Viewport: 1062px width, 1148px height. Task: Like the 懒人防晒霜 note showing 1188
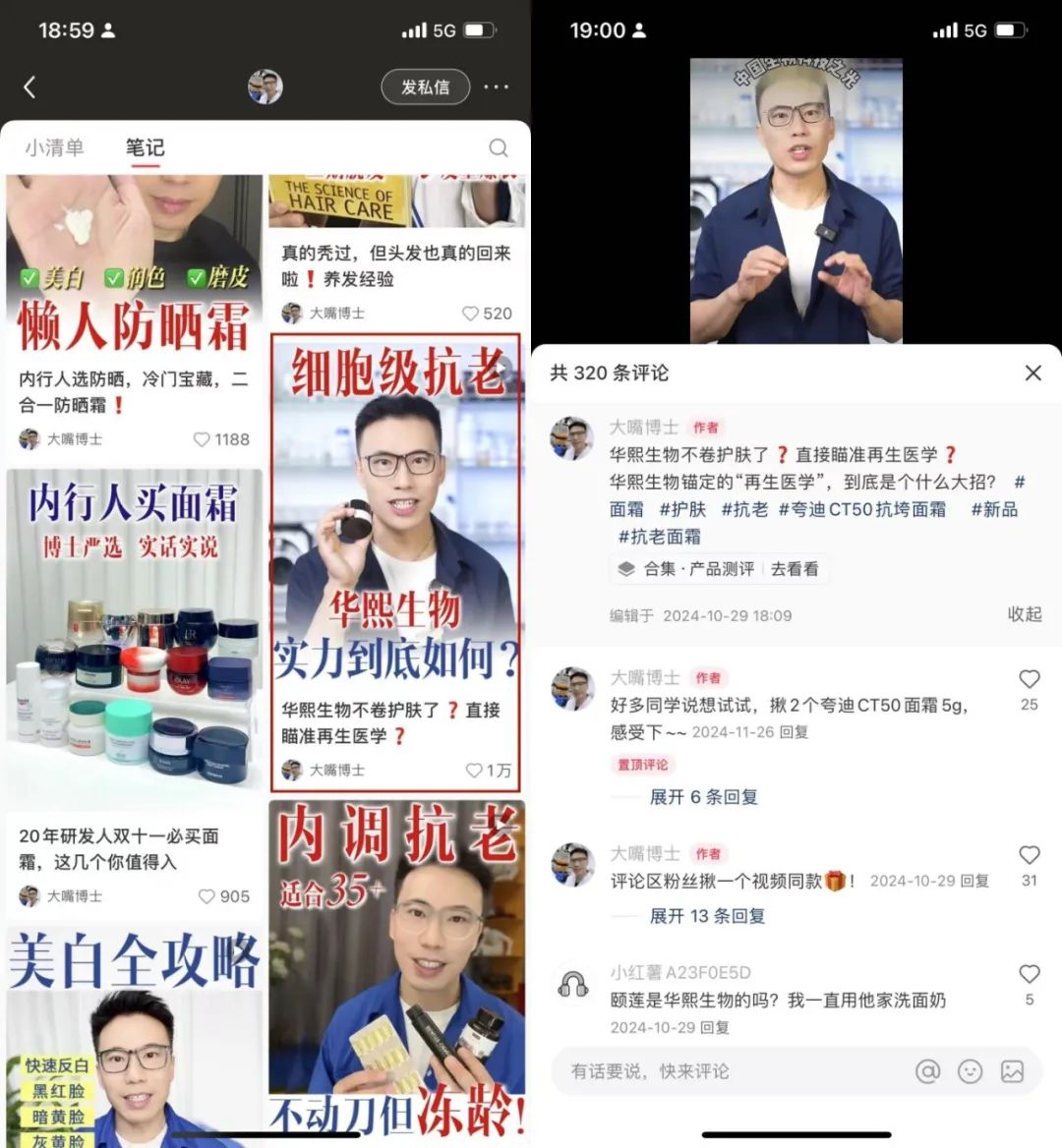pos(200,439)
